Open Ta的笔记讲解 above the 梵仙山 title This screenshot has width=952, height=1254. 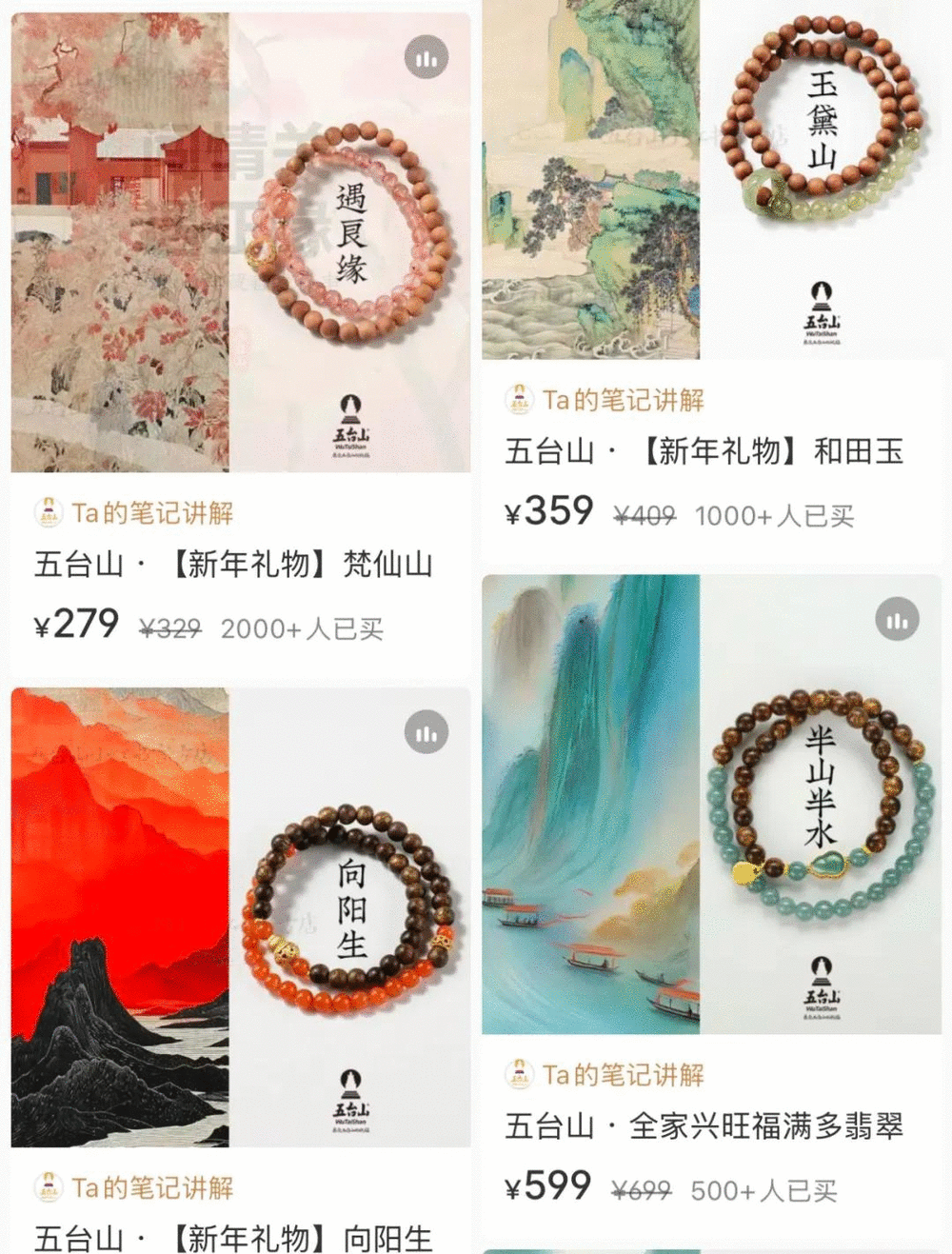(x=151, y=513)
